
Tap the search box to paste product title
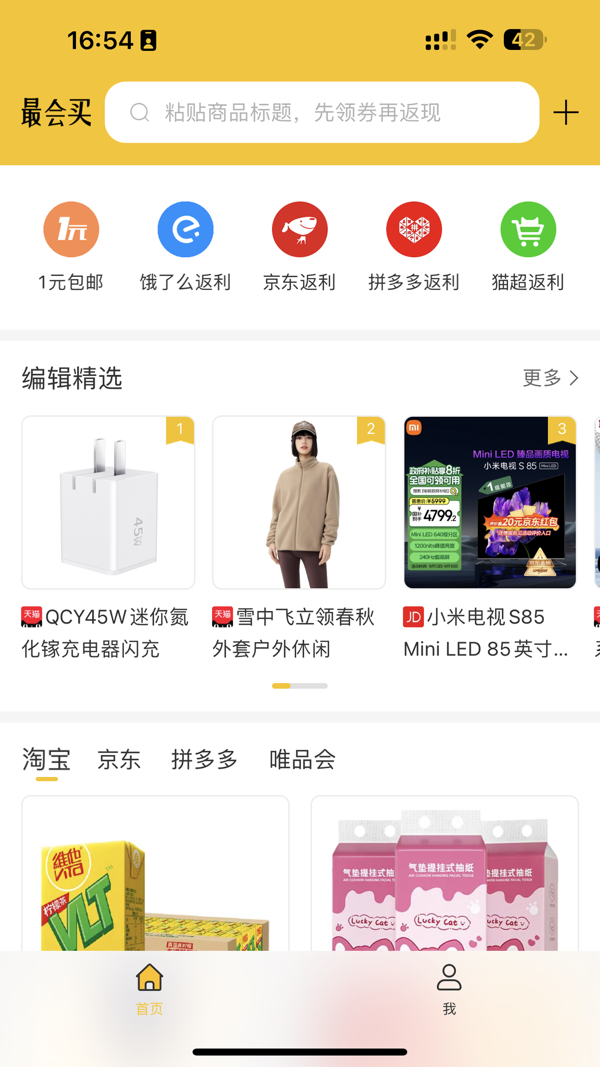321,112
